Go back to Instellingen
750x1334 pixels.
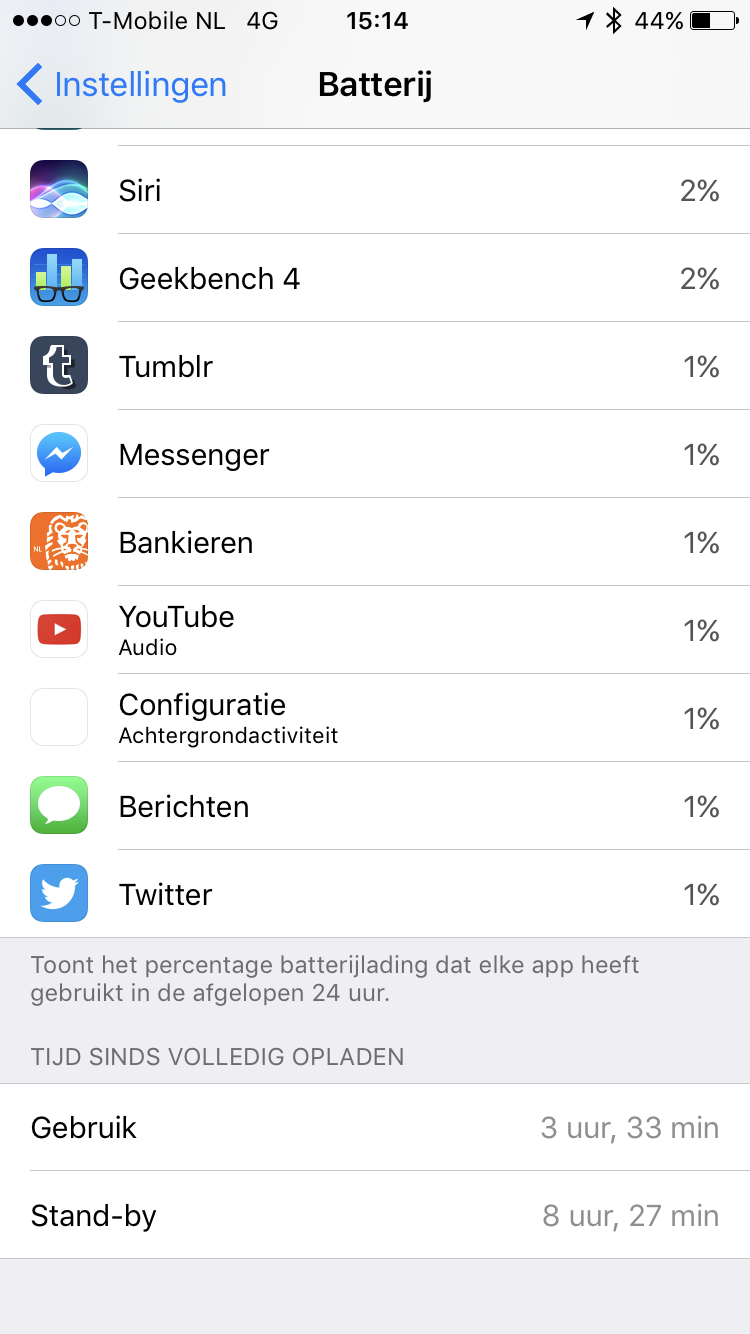[122, 85]
